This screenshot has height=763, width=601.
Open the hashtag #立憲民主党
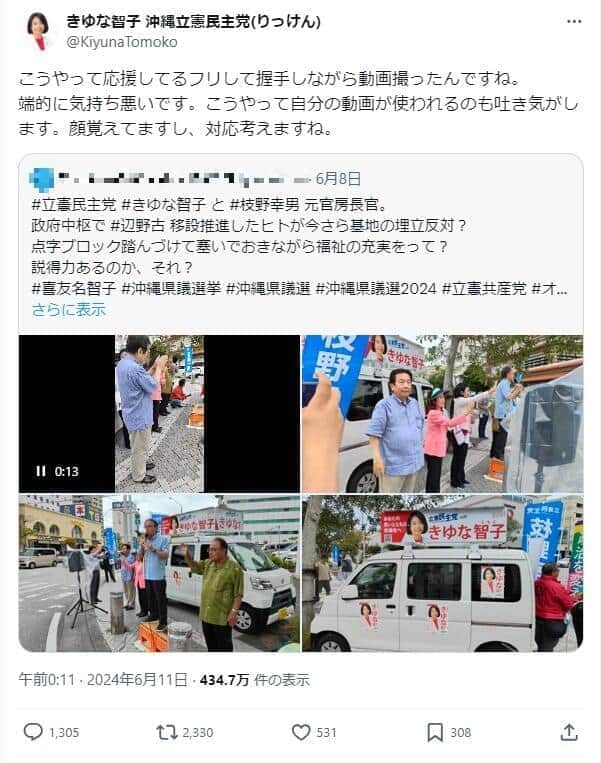tap(71, 203)
